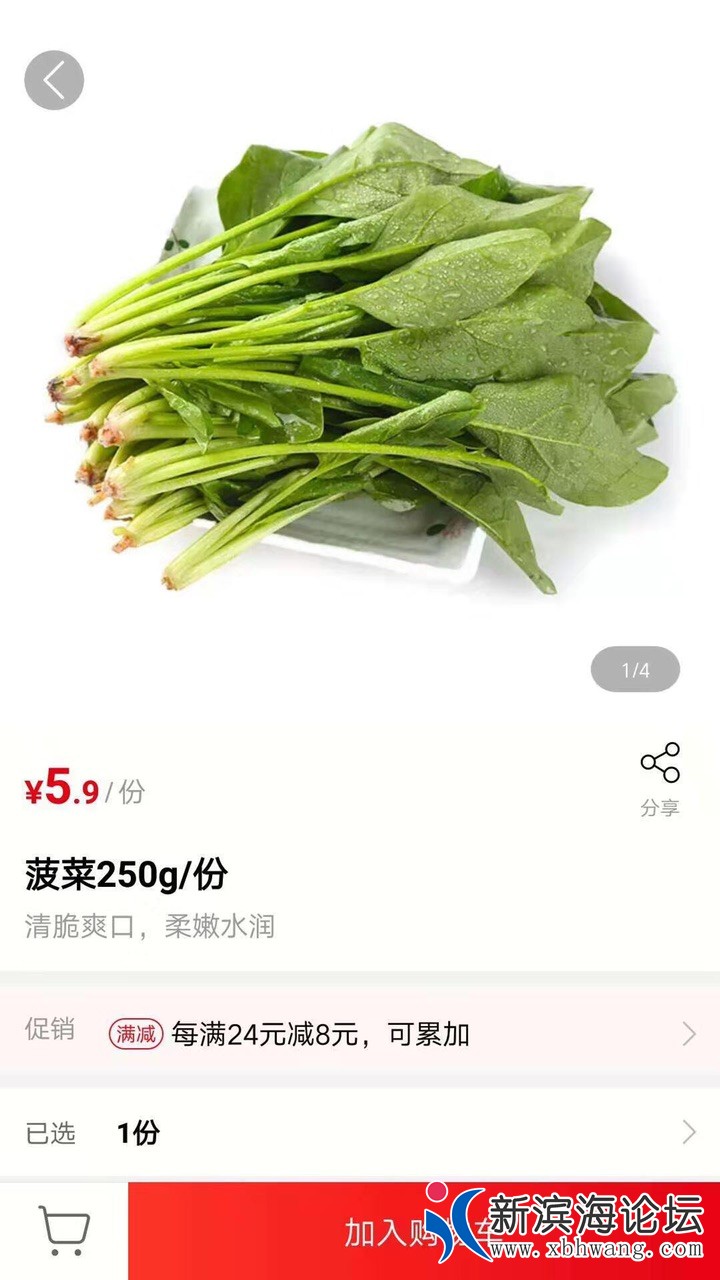Open the shopping cart
This screenshot has width=720, height=1280.
[64, 1231]
